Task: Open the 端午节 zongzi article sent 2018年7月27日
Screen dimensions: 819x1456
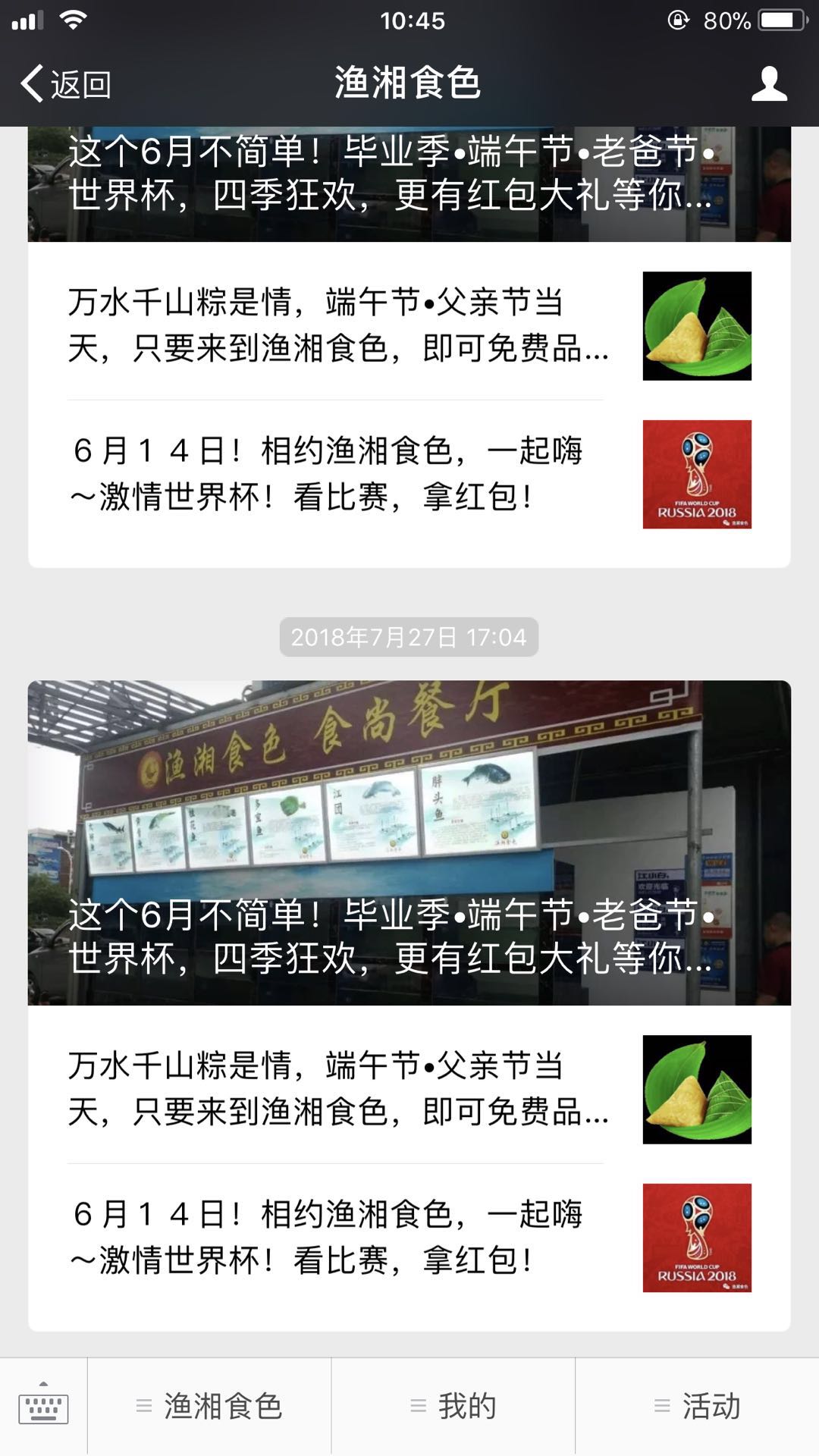Action: point(409,1089)
